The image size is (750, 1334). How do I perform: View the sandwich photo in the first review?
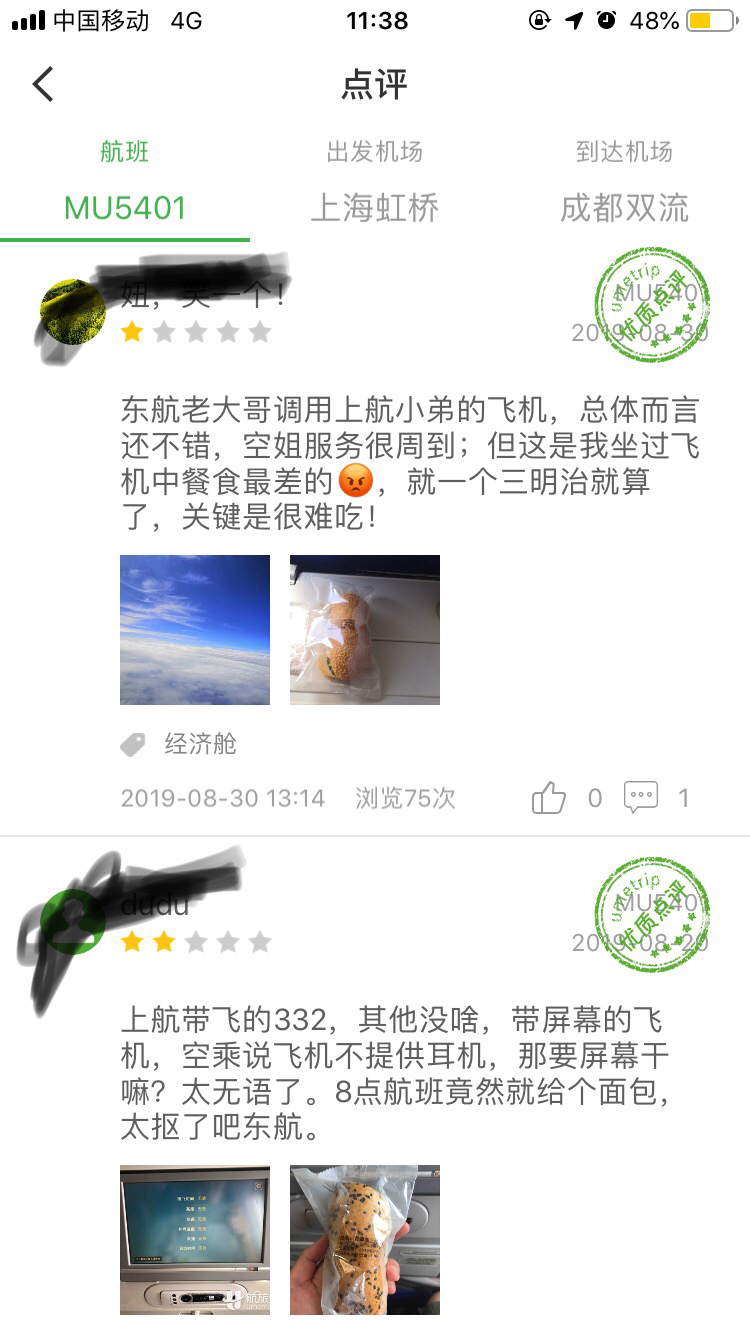coord(365,630)
